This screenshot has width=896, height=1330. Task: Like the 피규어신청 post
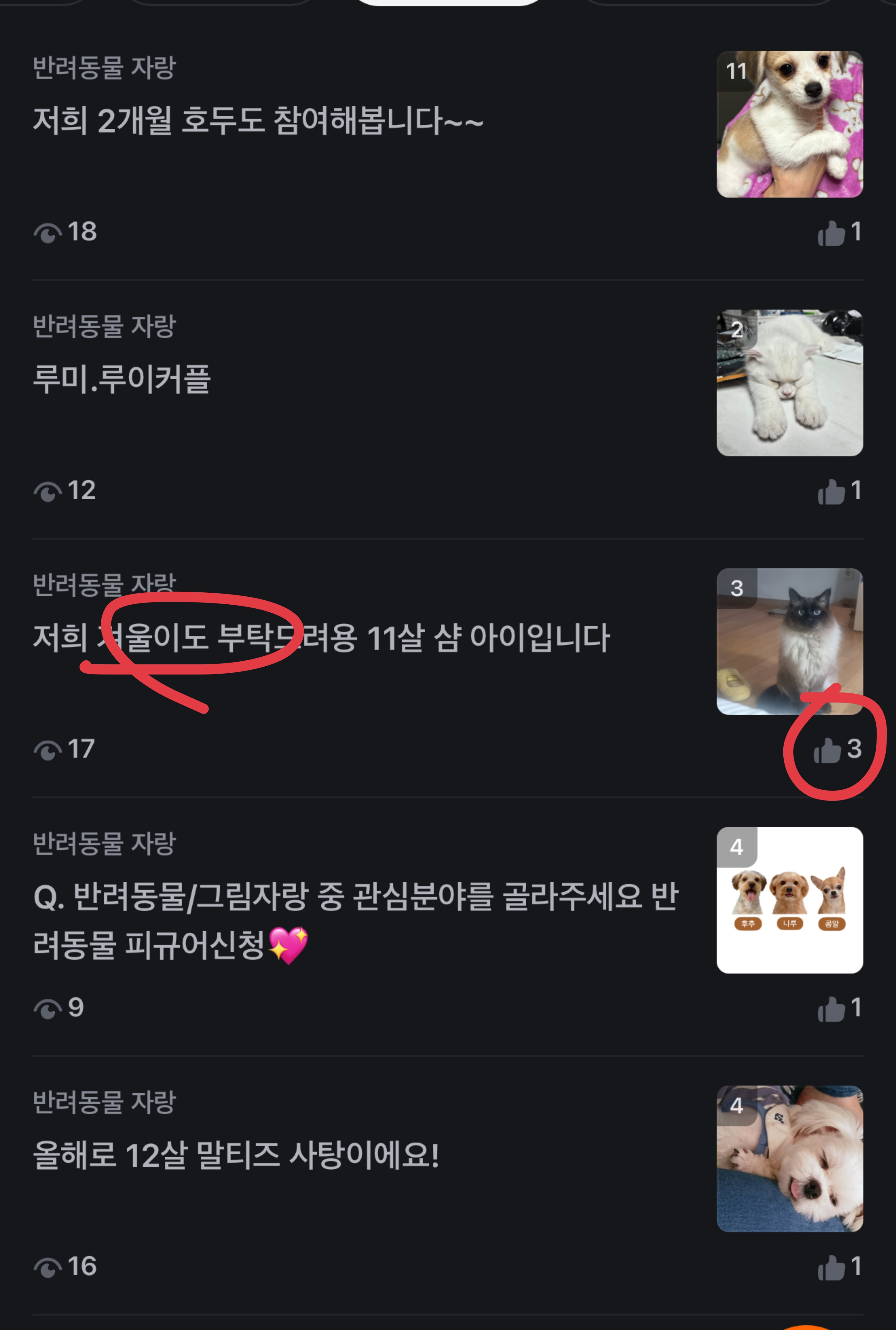tap(831, 1009)
